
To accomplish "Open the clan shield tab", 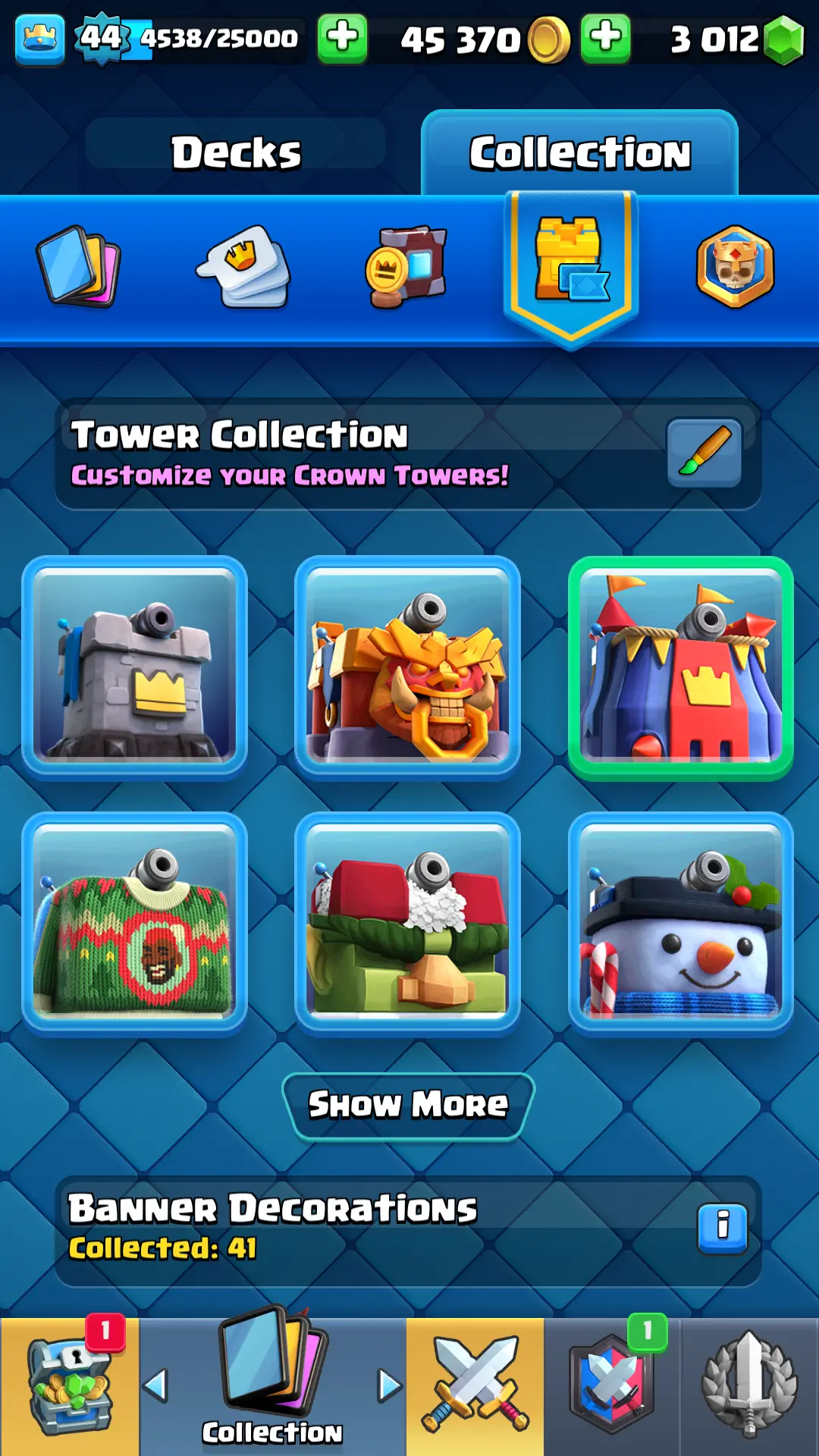I will tap(612, 1386).
